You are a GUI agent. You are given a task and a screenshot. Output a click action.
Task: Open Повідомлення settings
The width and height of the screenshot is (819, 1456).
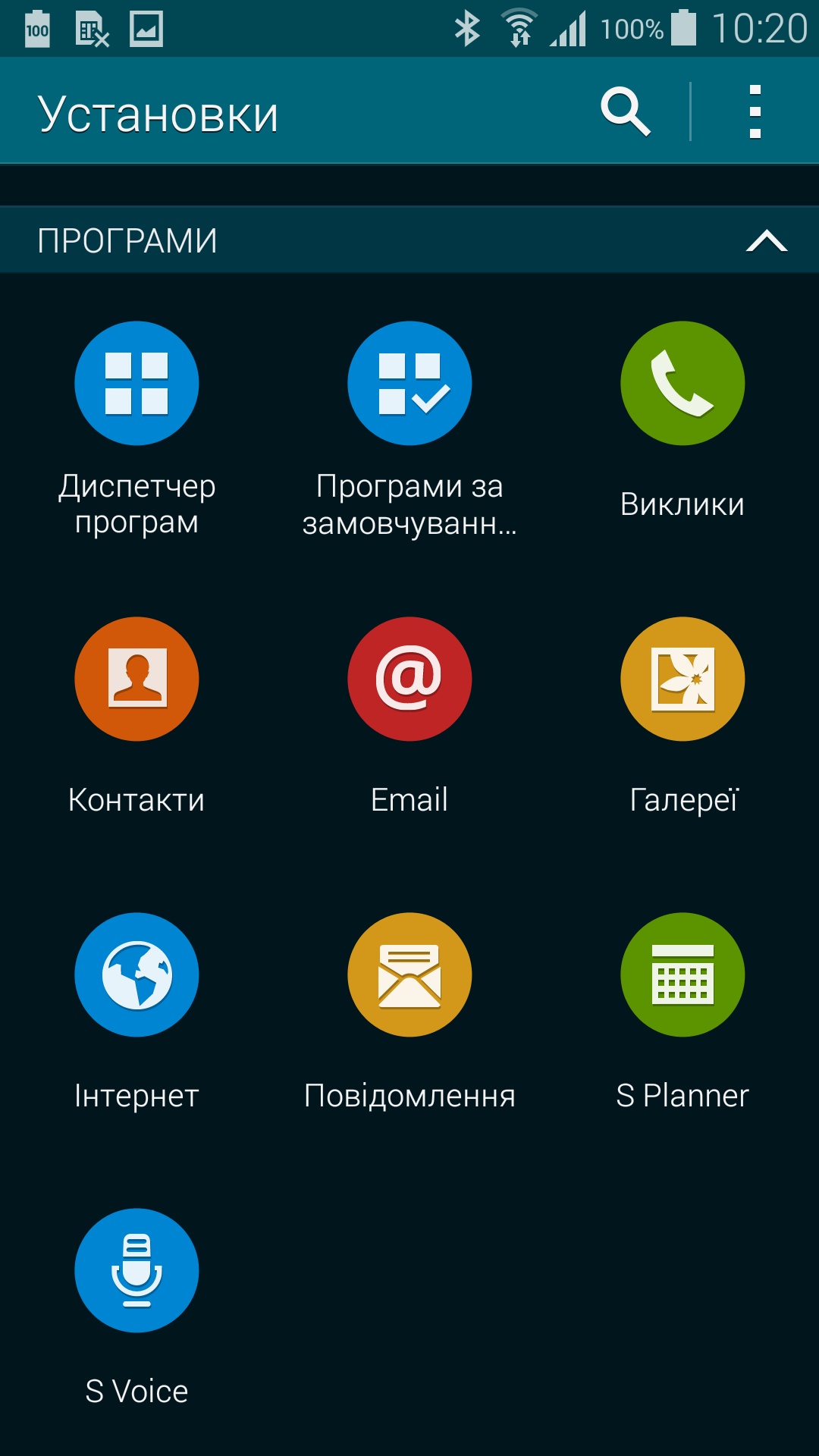click(409, 975)
